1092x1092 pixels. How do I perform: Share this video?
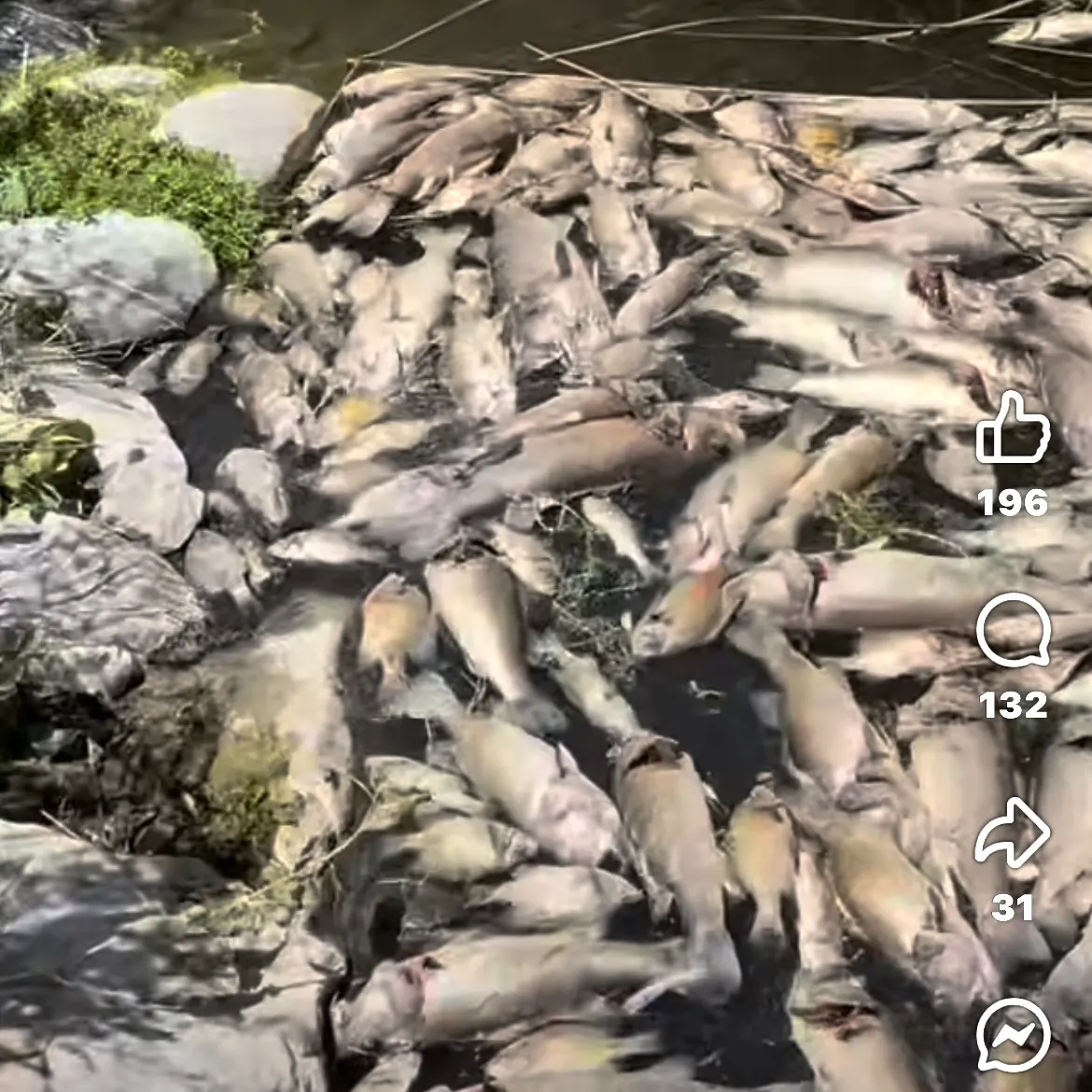(1013, 833)
